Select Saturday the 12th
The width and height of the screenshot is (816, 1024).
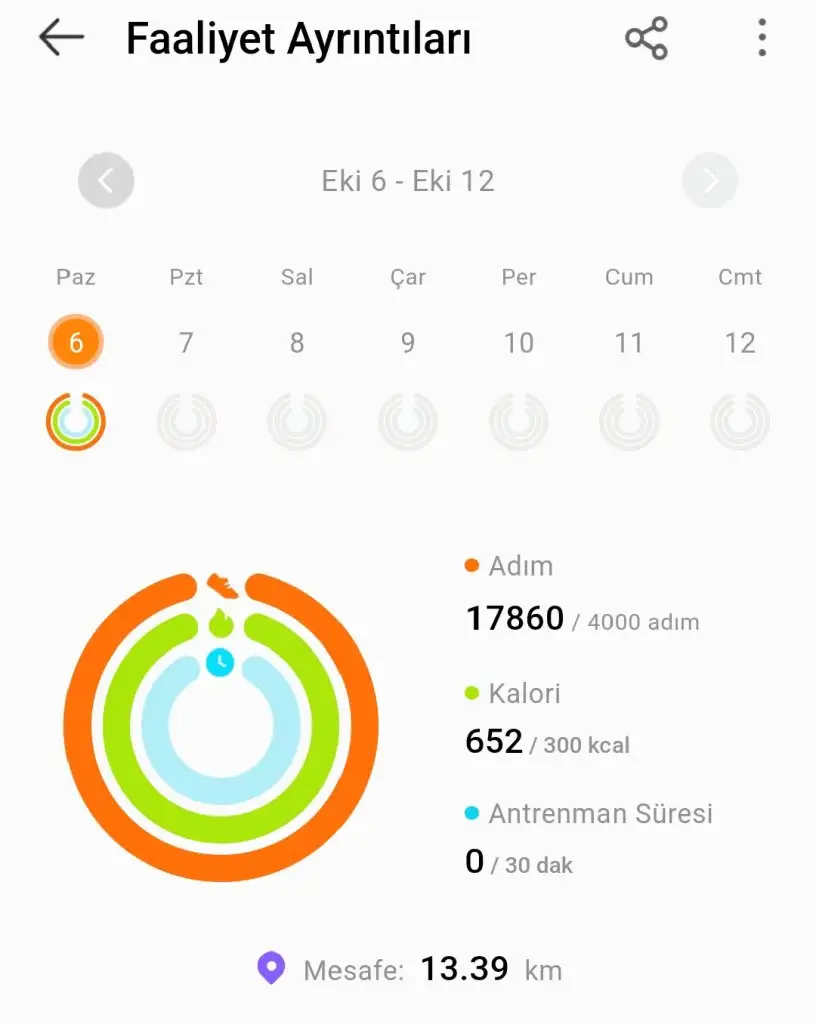pyautogui.click(x=740, y=343)
